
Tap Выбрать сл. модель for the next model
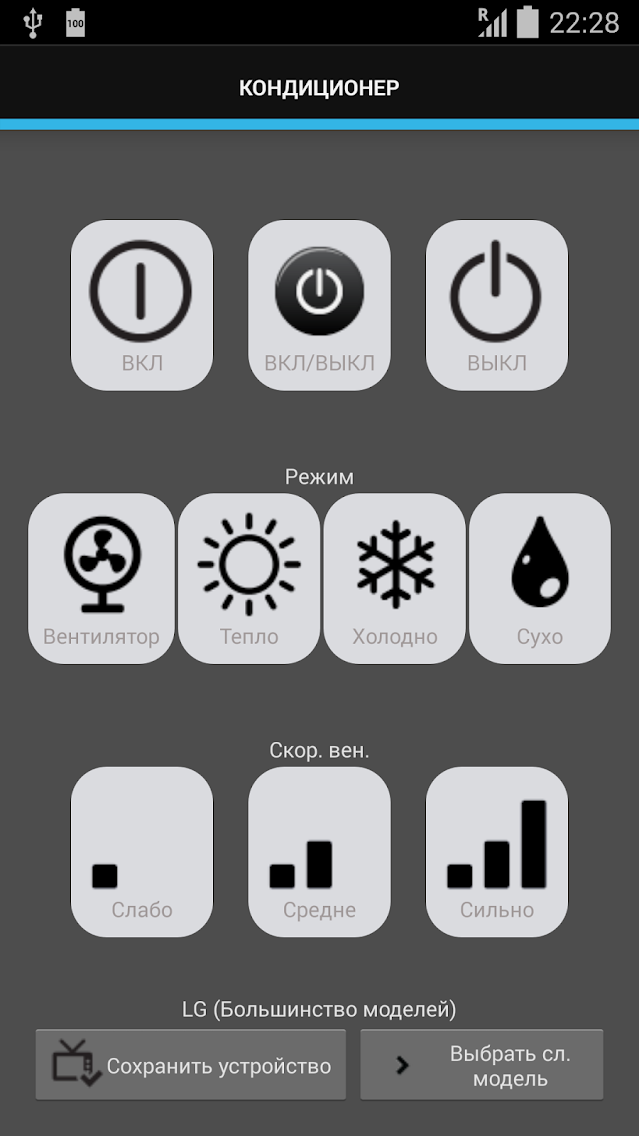[482, 1065]
